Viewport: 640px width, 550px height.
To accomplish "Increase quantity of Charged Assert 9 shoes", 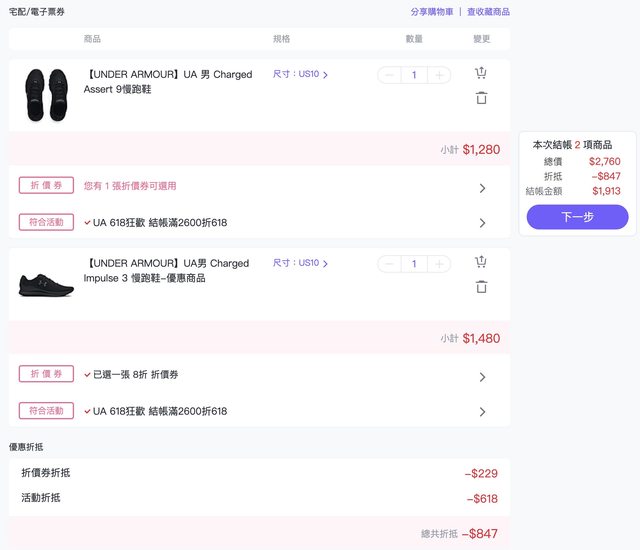I will [440, 75].
